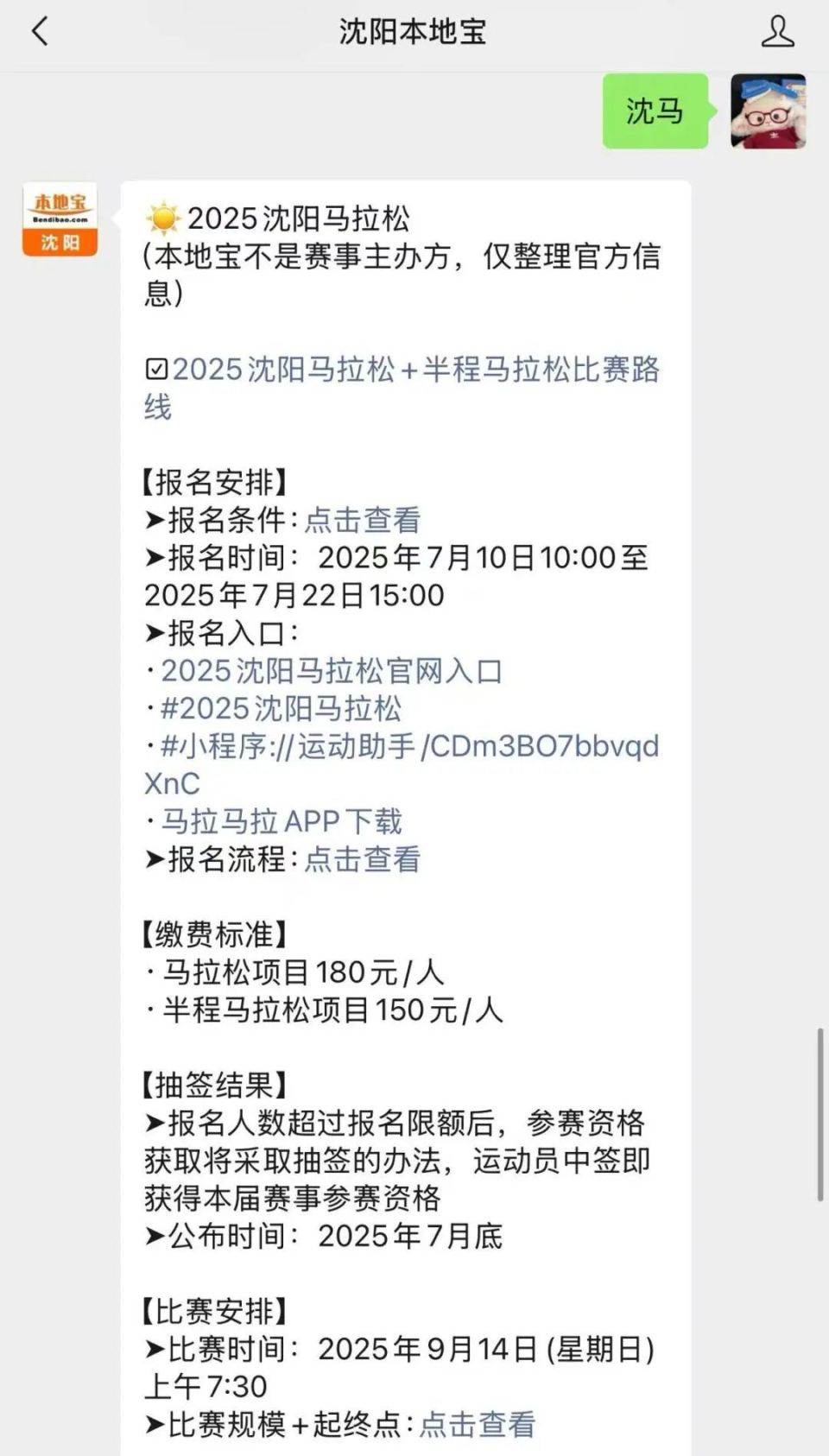This screenshot has width=829, height=1456.
Task: Tap 点击查看 next to 报名条件
Action: coord(364,519)
